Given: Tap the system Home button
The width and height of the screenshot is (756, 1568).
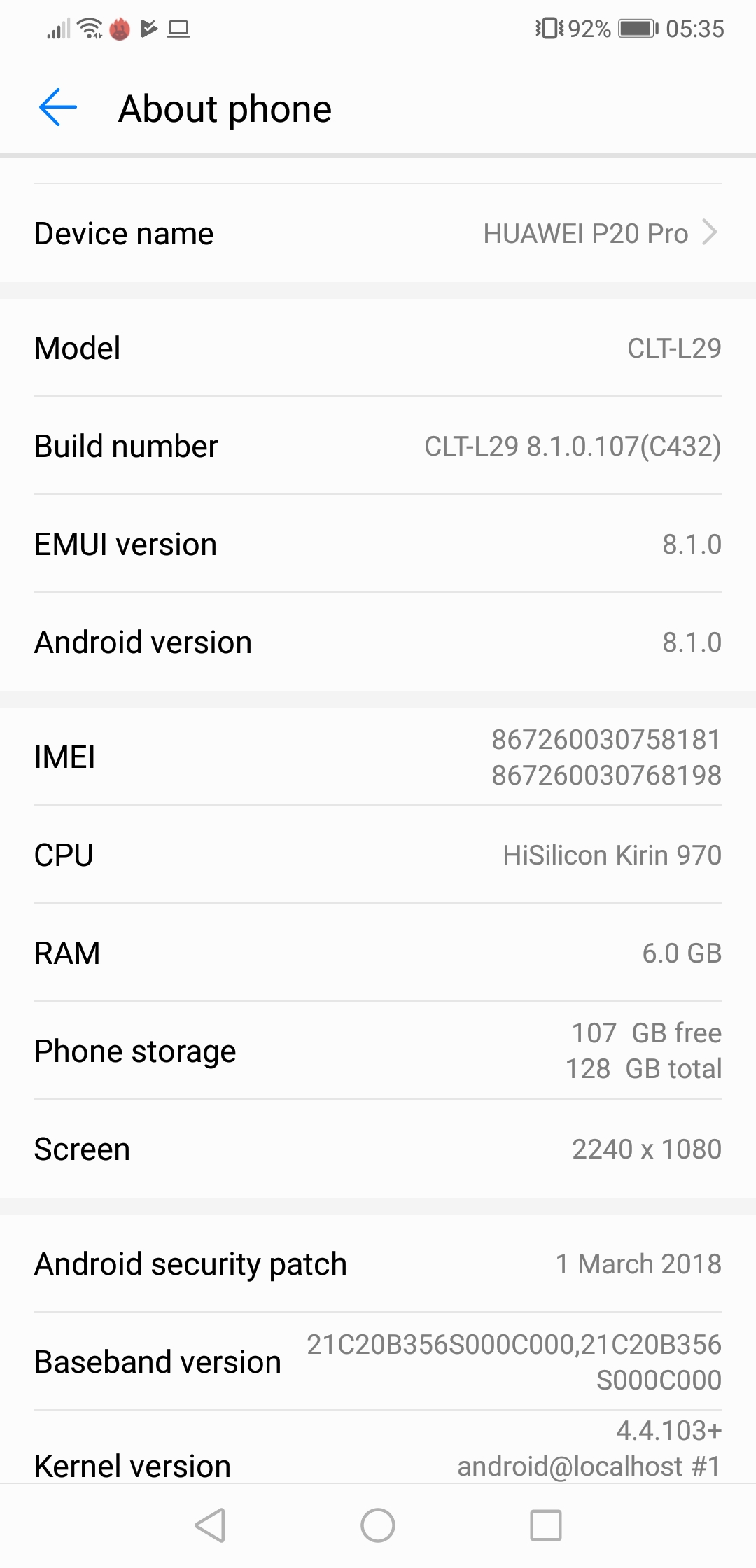Looking at the screenshot, I should (378, 1525).
